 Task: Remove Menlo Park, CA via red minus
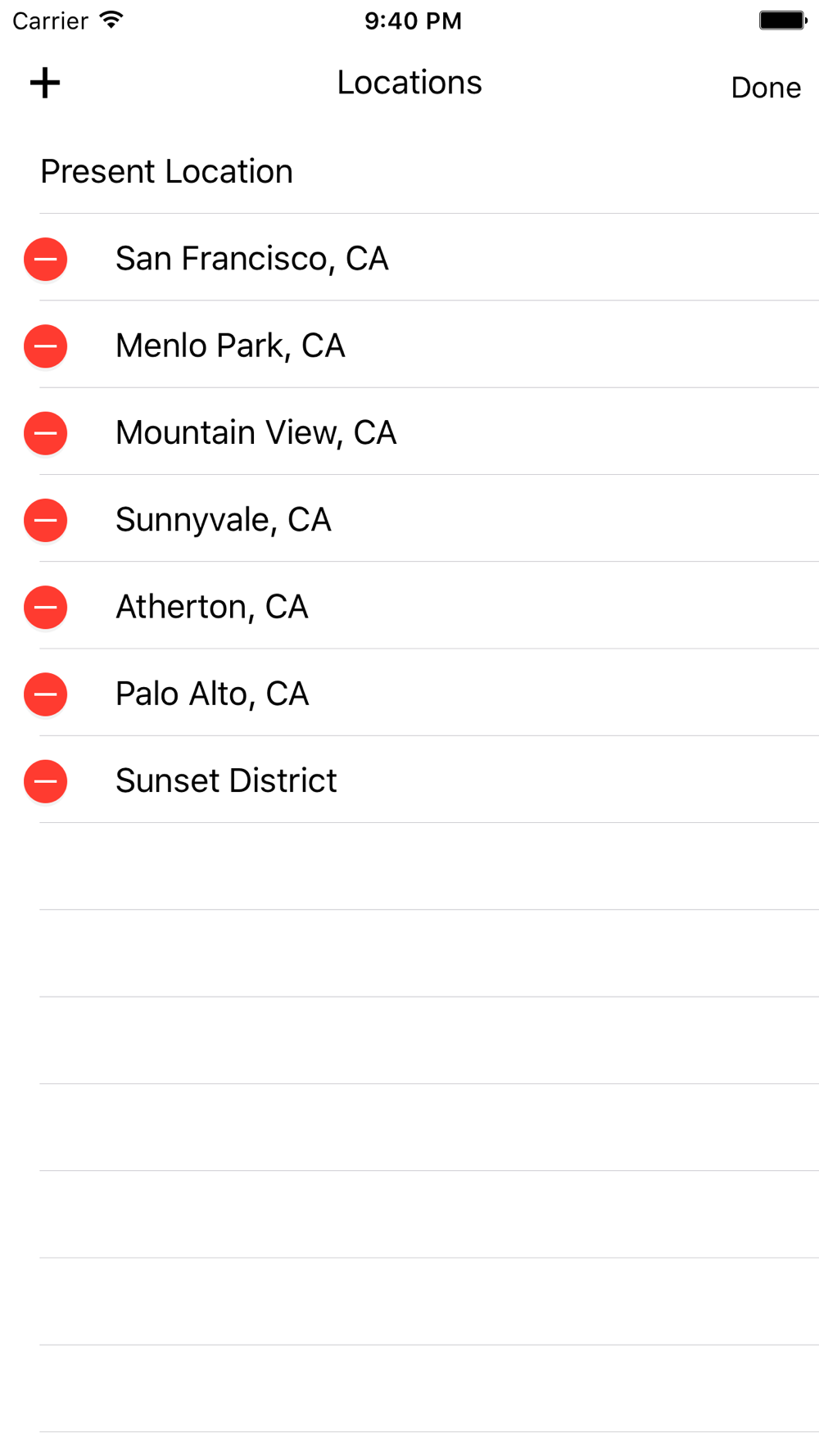click(x=45, y=346)
